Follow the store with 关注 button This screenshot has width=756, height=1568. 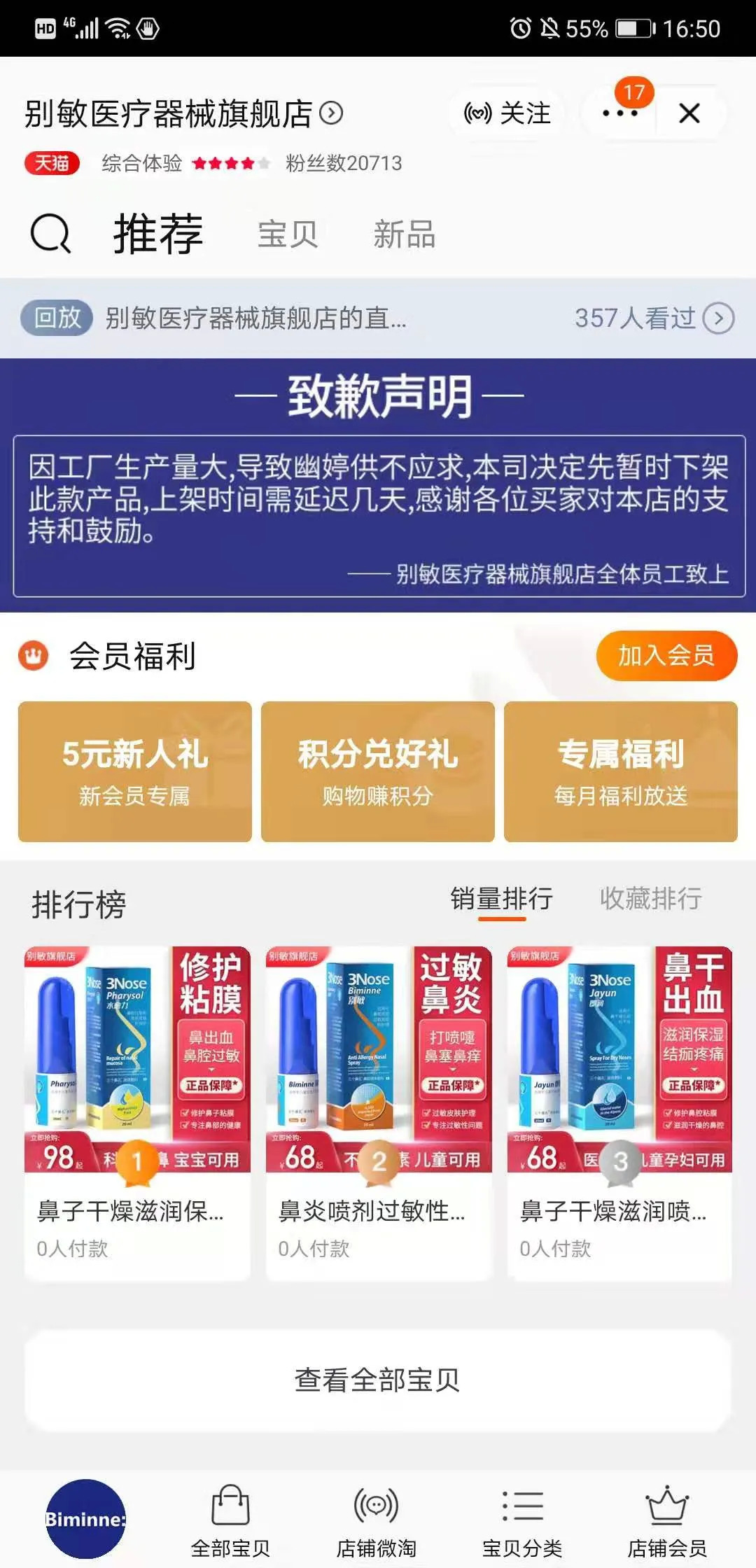[x=507, y=113]
